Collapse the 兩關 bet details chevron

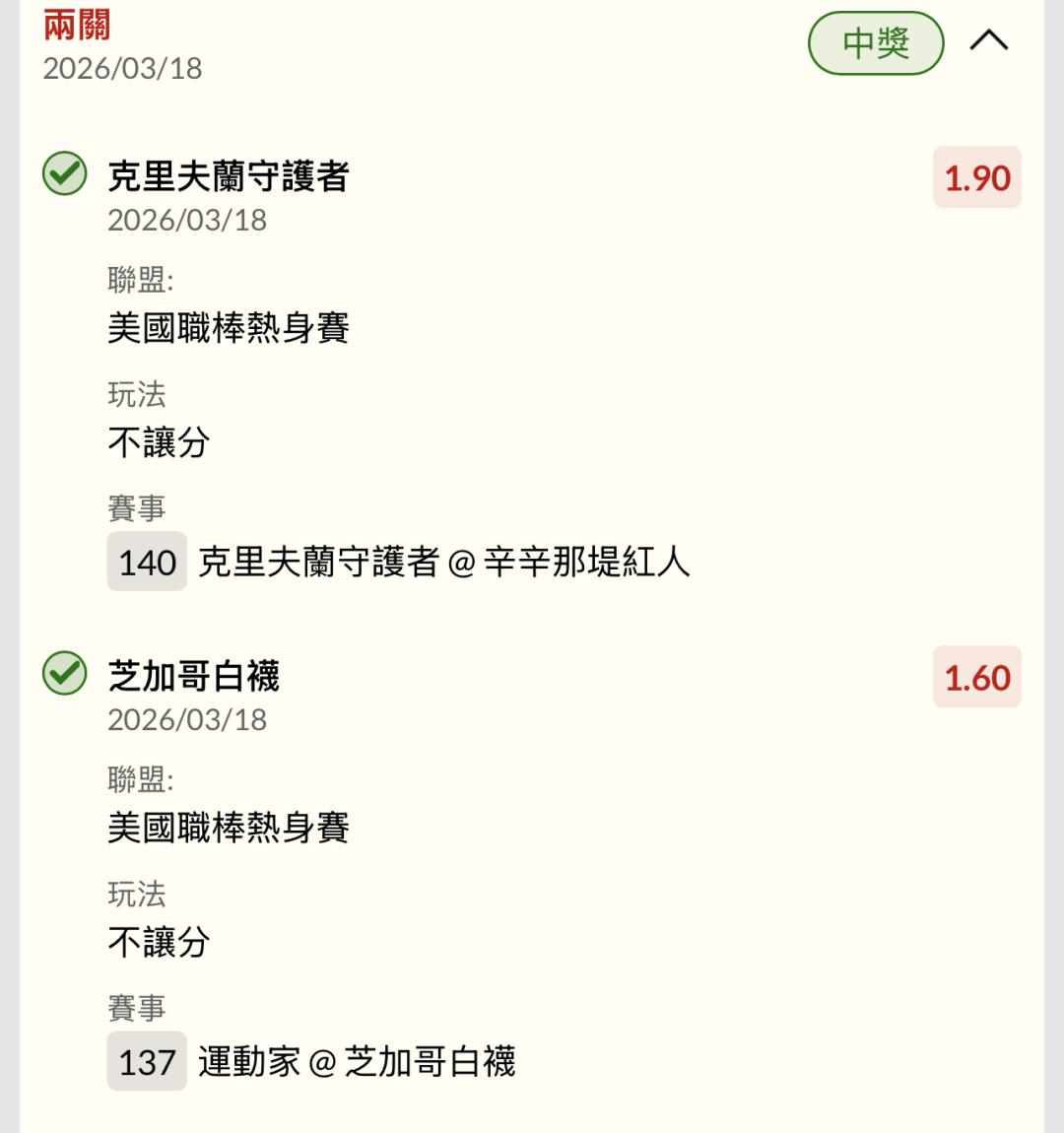tap(988, 41)
